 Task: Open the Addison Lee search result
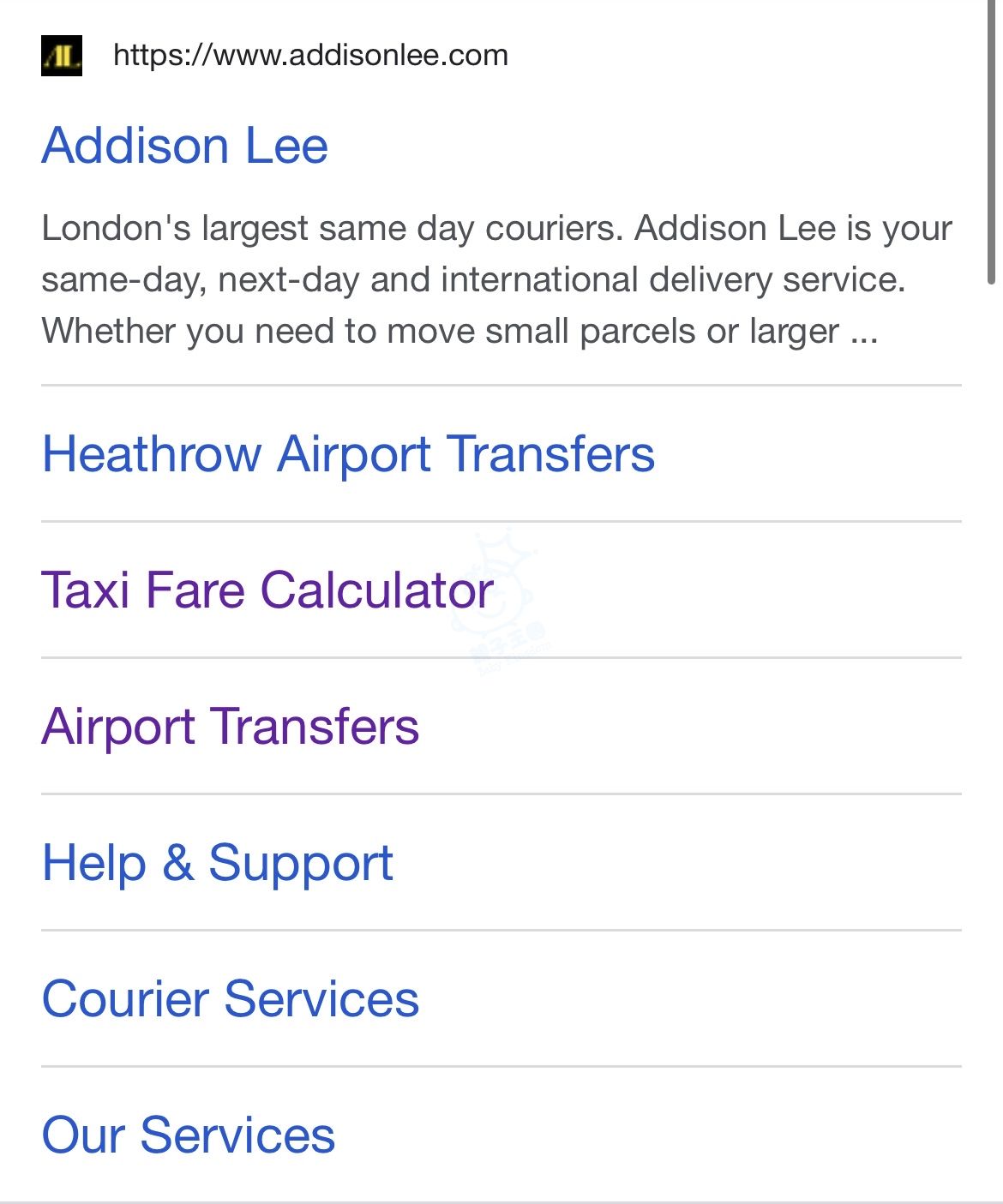coord(185,146)
